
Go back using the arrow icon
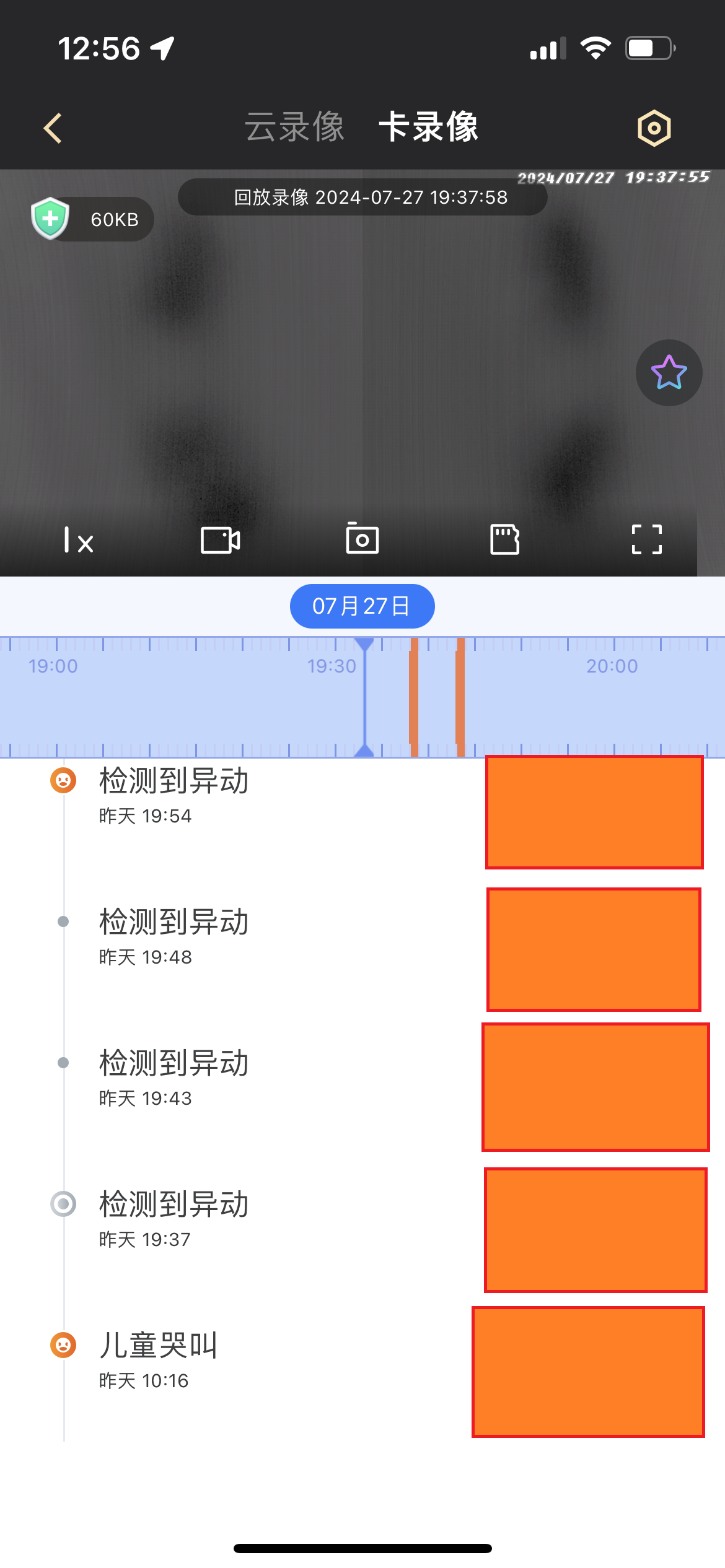pos(52,128)
